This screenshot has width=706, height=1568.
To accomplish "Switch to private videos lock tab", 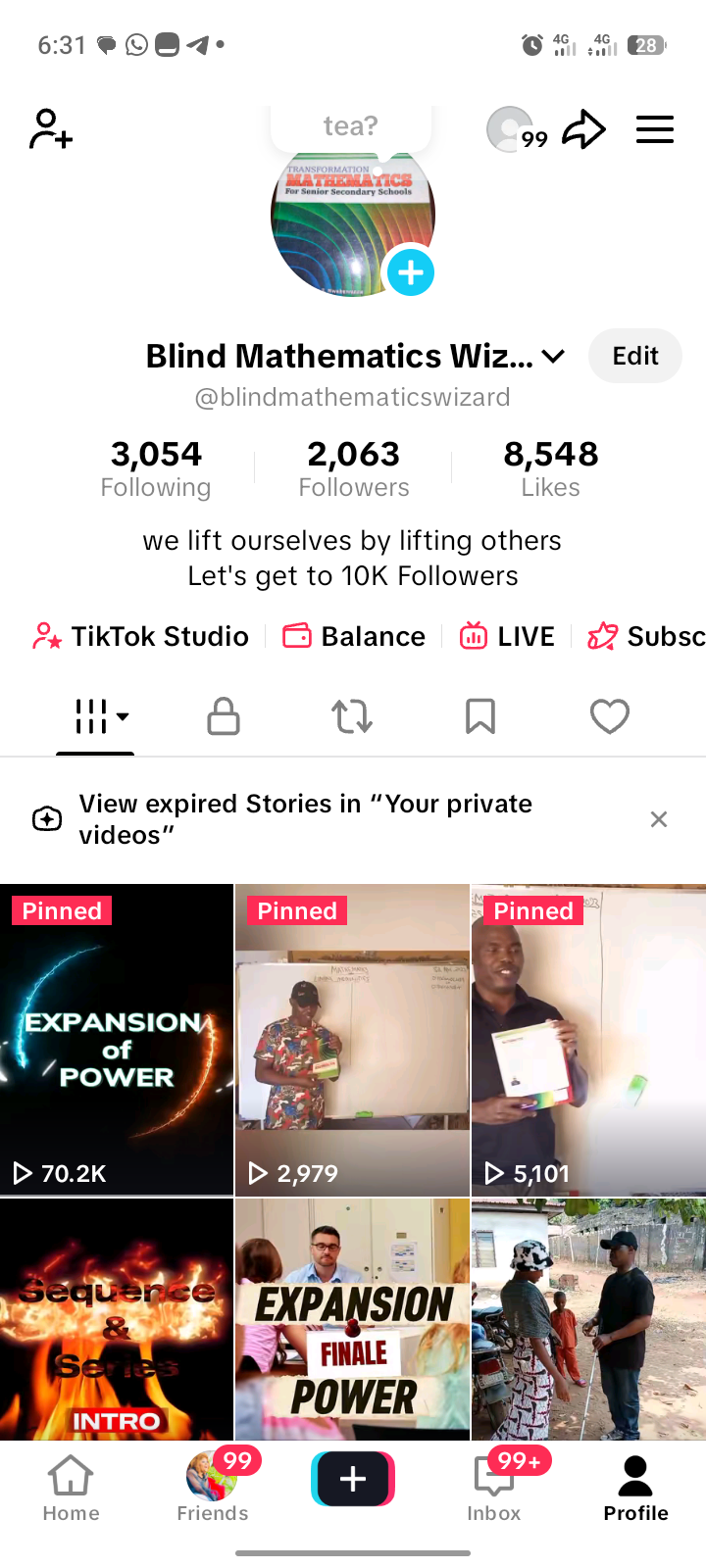I will (224, 716).
